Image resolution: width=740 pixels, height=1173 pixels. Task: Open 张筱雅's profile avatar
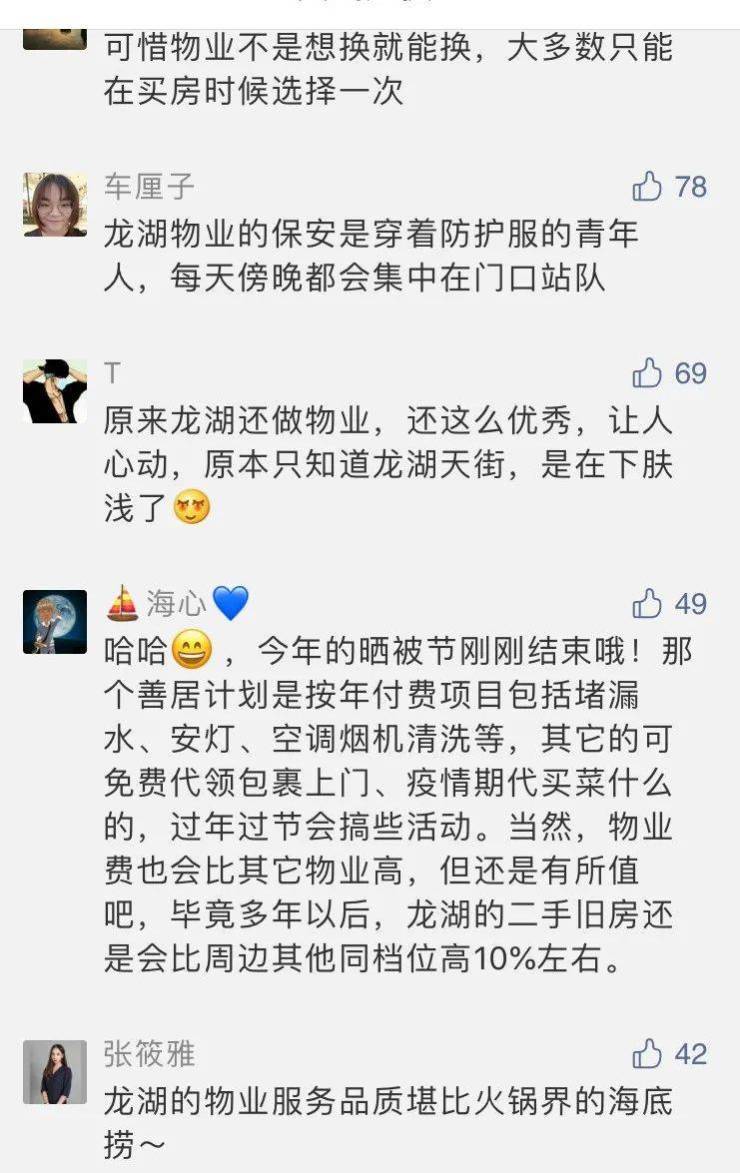(54, 1071)
